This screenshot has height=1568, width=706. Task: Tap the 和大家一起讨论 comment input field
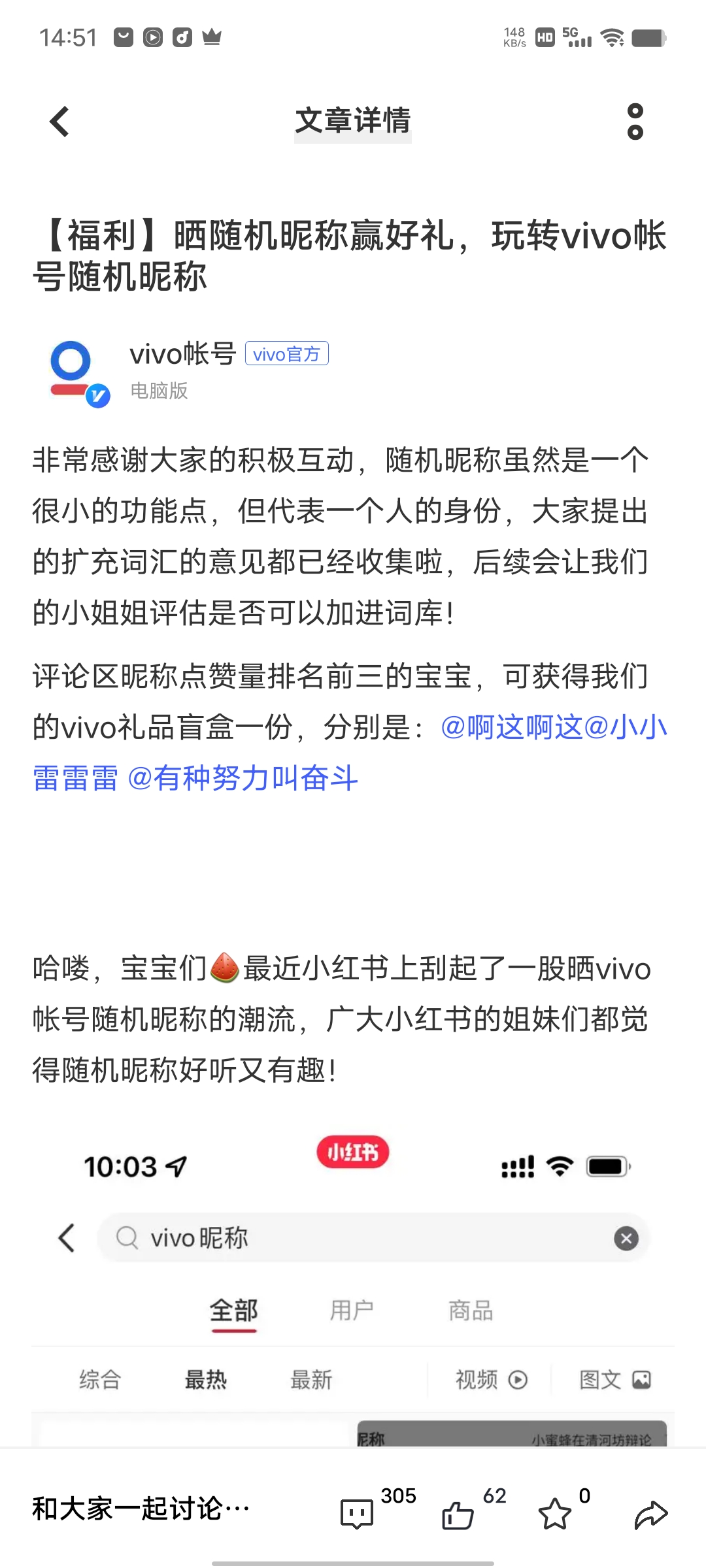click(141, 1509)
